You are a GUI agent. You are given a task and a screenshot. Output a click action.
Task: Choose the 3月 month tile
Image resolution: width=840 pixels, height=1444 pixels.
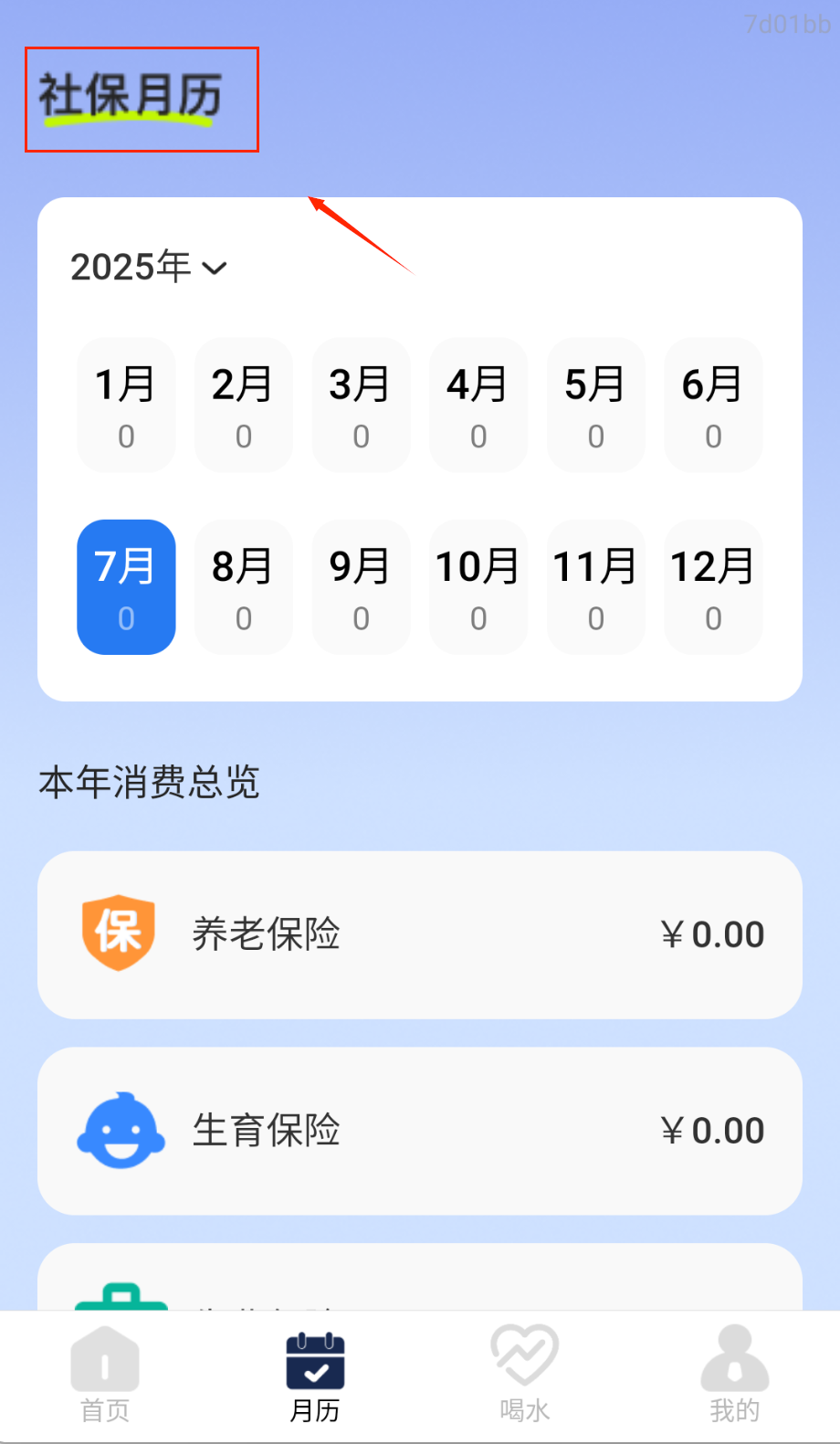[361, 406]
